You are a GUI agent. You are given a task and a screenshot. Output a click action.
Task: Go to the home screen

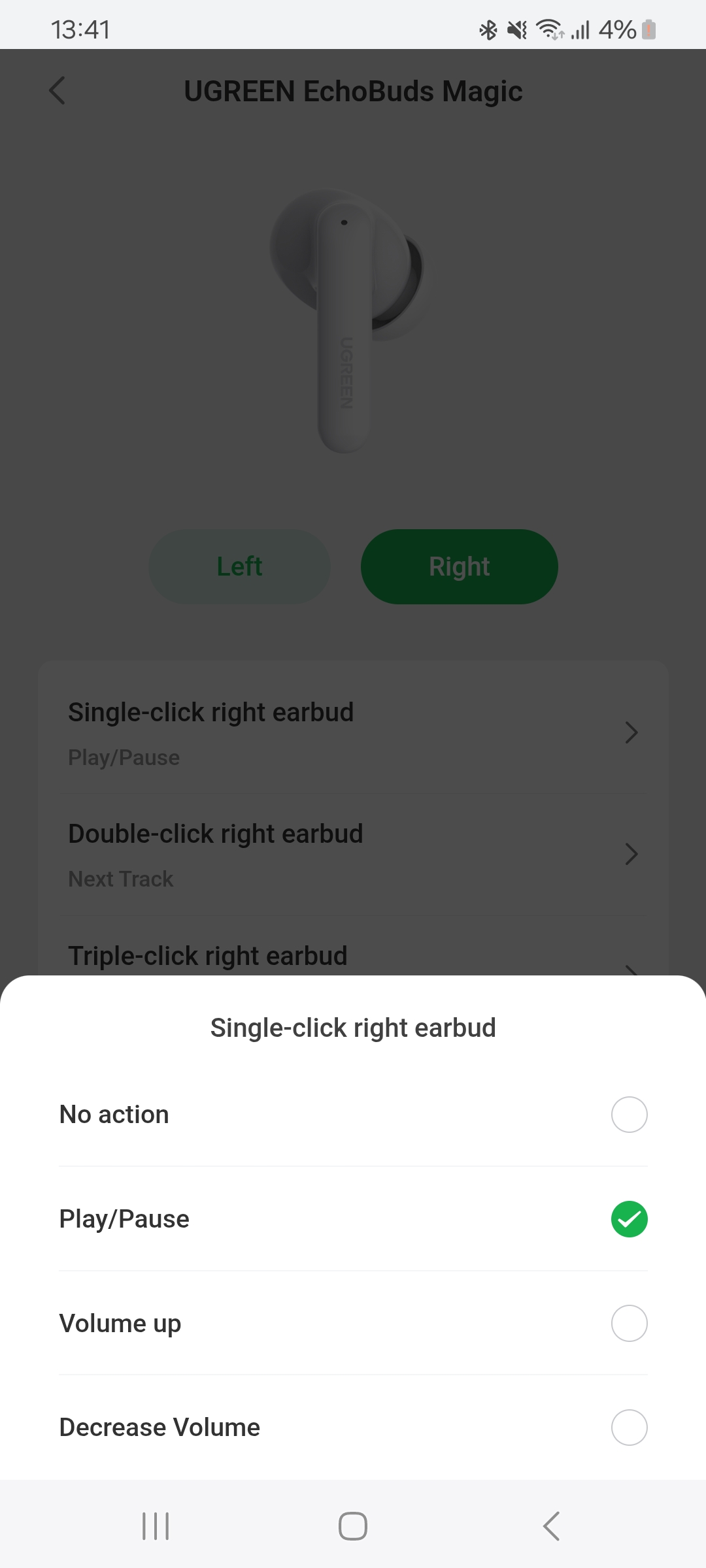tap(352, 1527)
